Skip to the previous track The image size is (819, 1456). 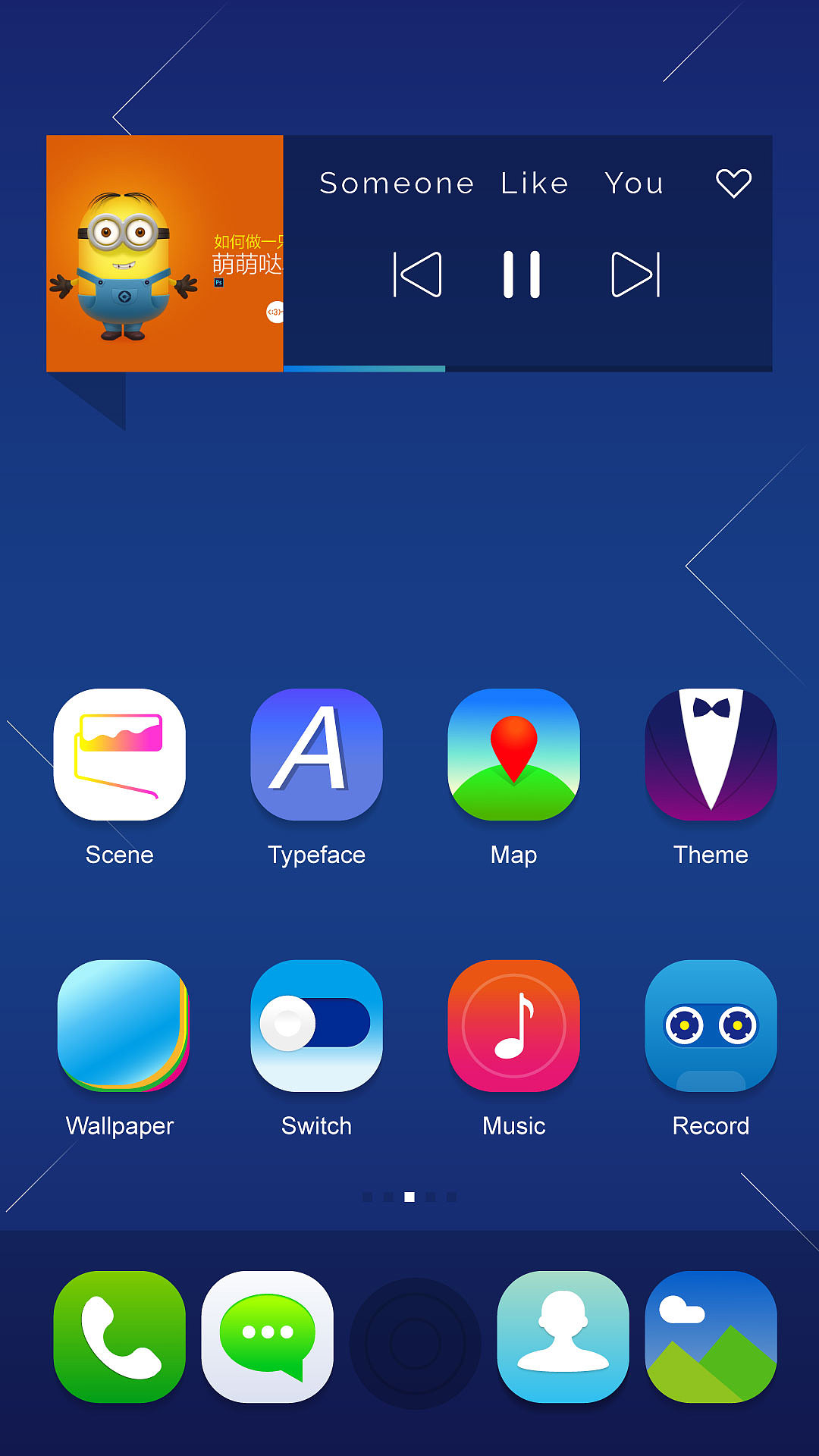(x=418, y=275)
